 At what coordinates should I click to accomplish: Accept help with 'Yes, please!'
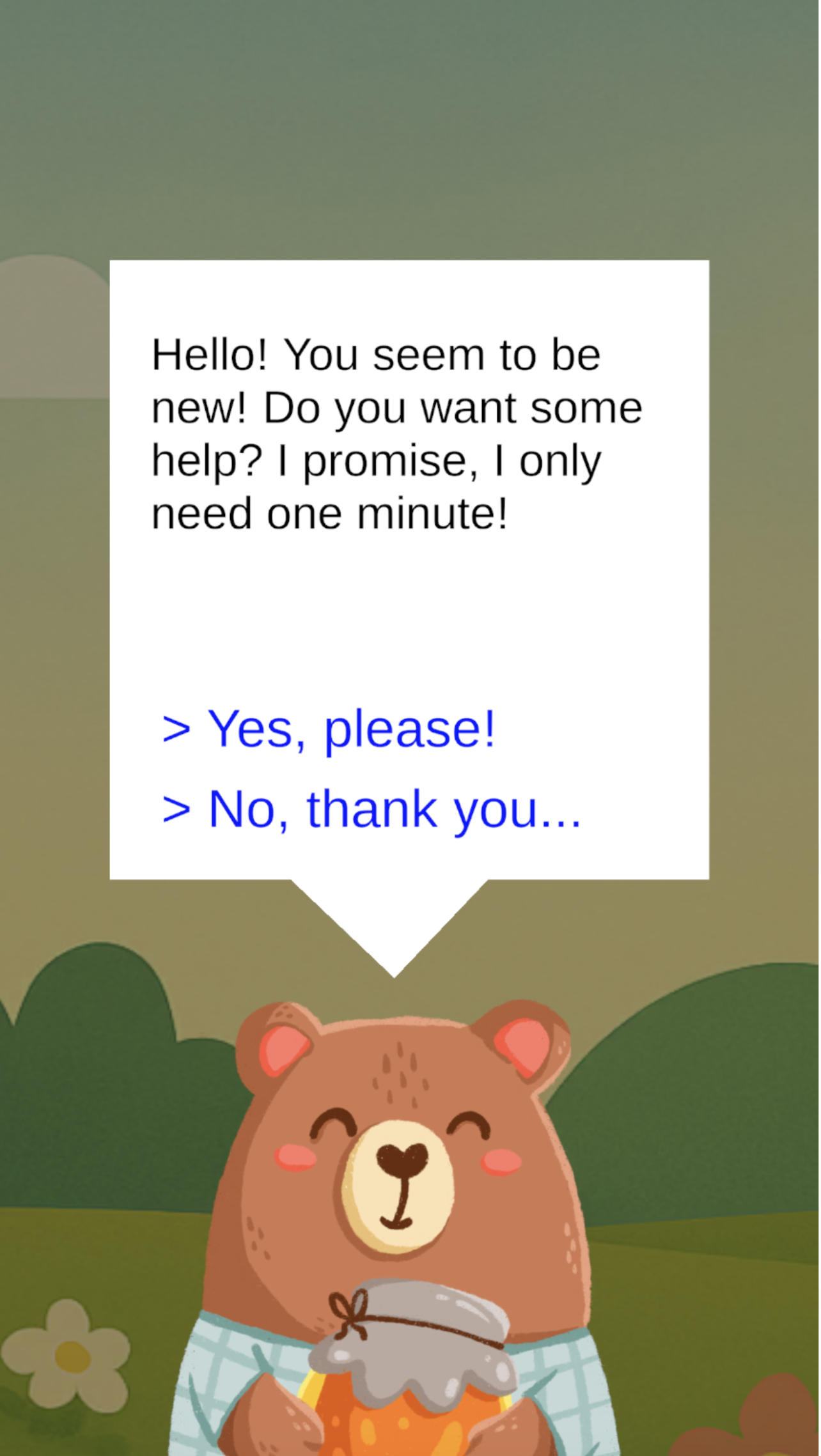pyautogui.click(x=329, y=729)
